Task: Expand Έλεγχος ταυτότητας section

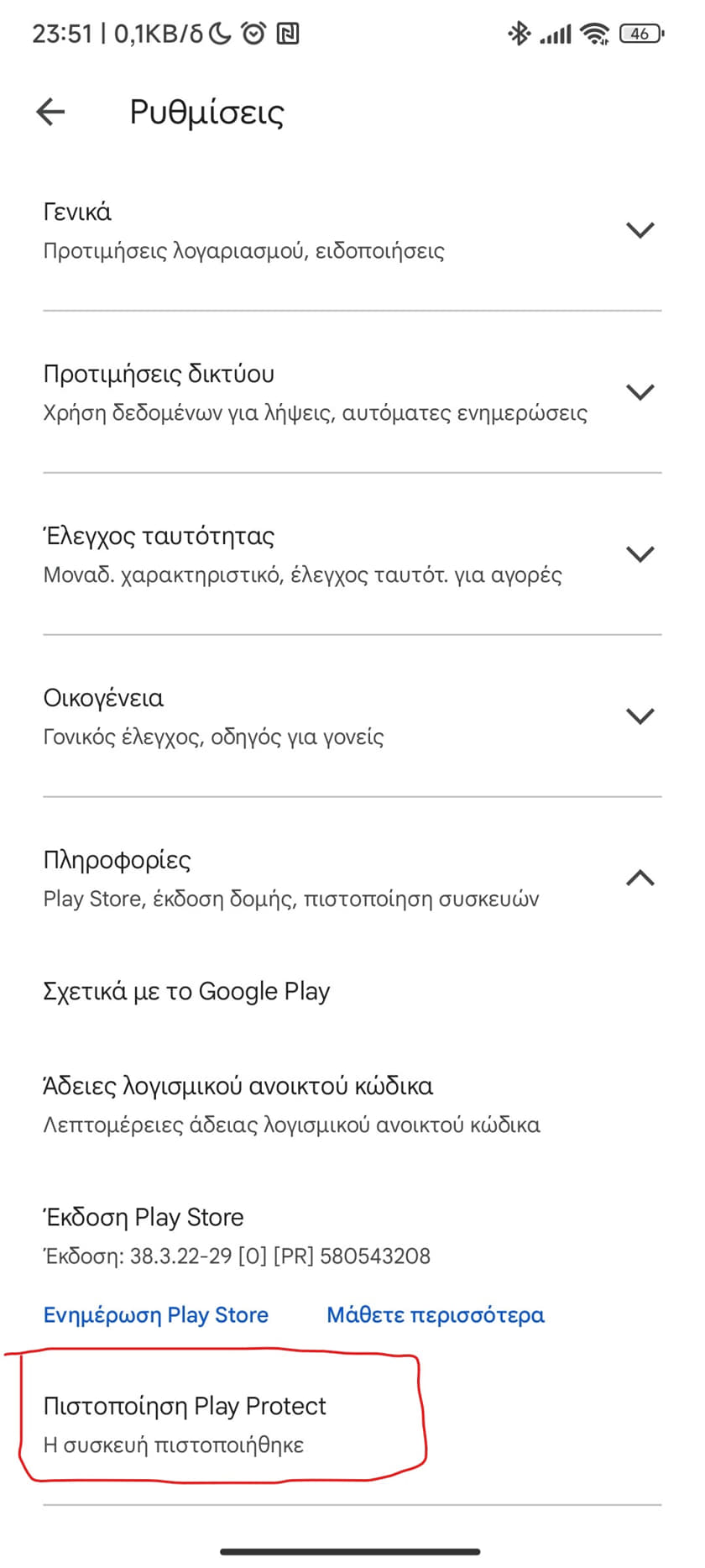Action: [352, 554]
